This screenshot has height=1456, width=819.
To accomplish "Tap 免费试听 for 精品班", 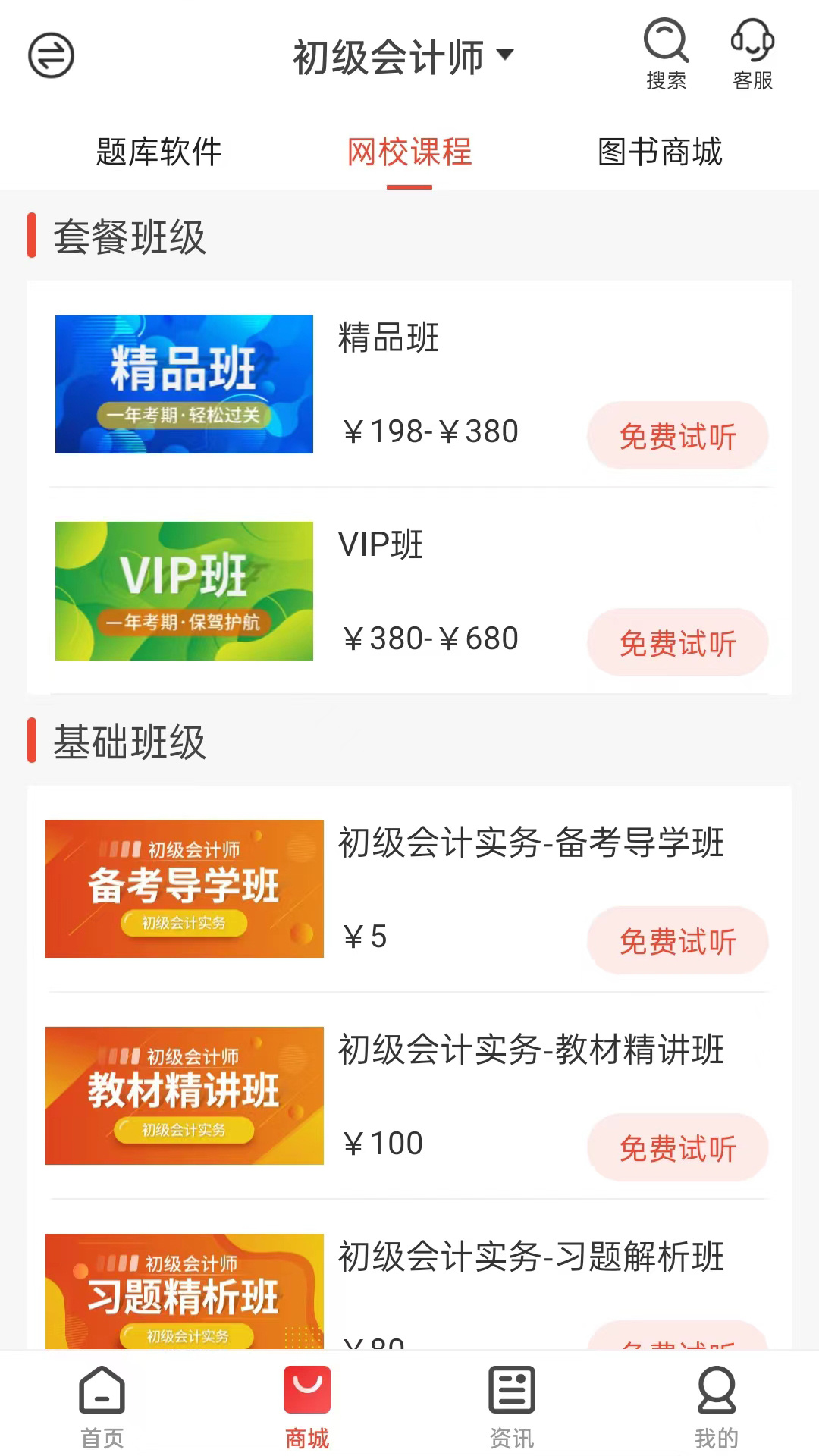I will tap(678, 436).
